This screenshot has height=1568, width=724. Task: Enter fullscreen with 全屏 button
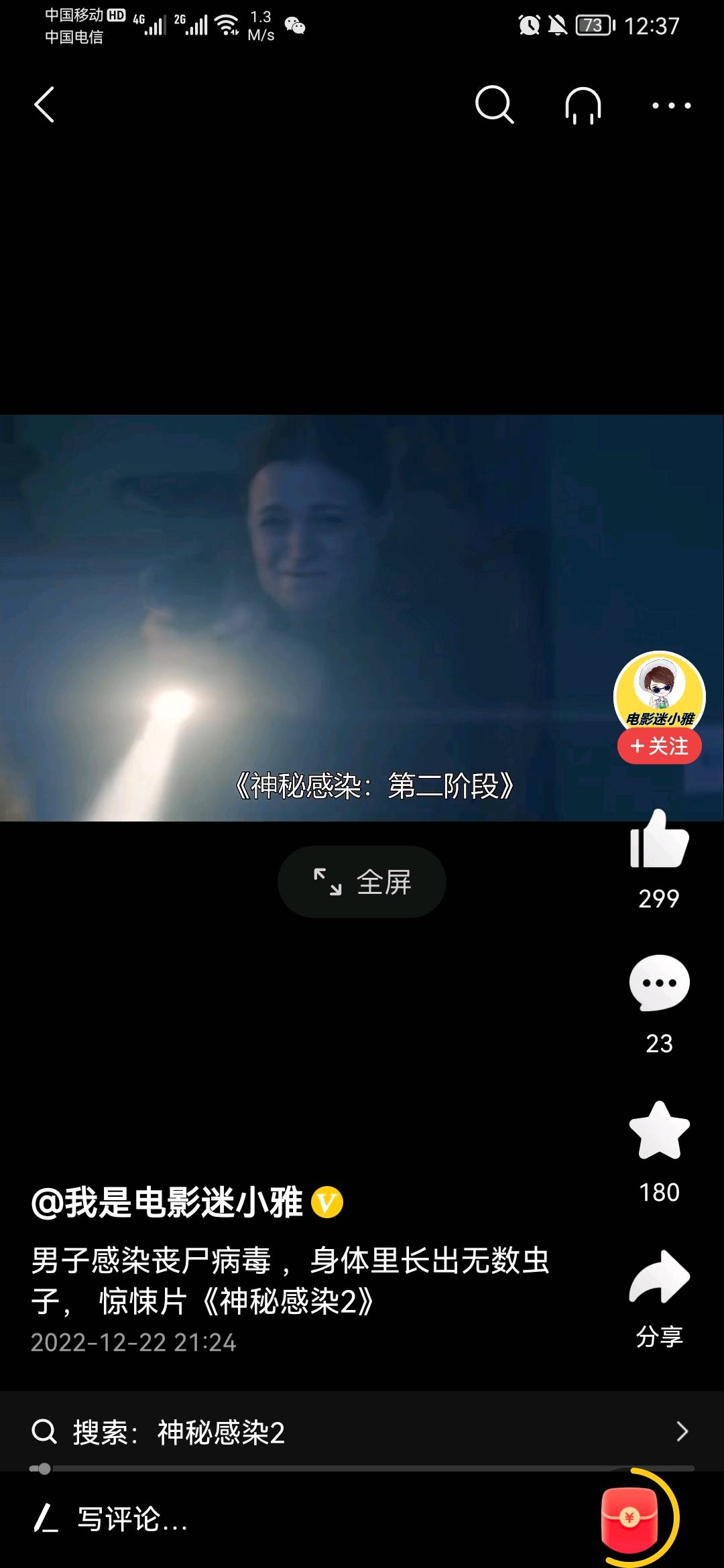point(362,882)
